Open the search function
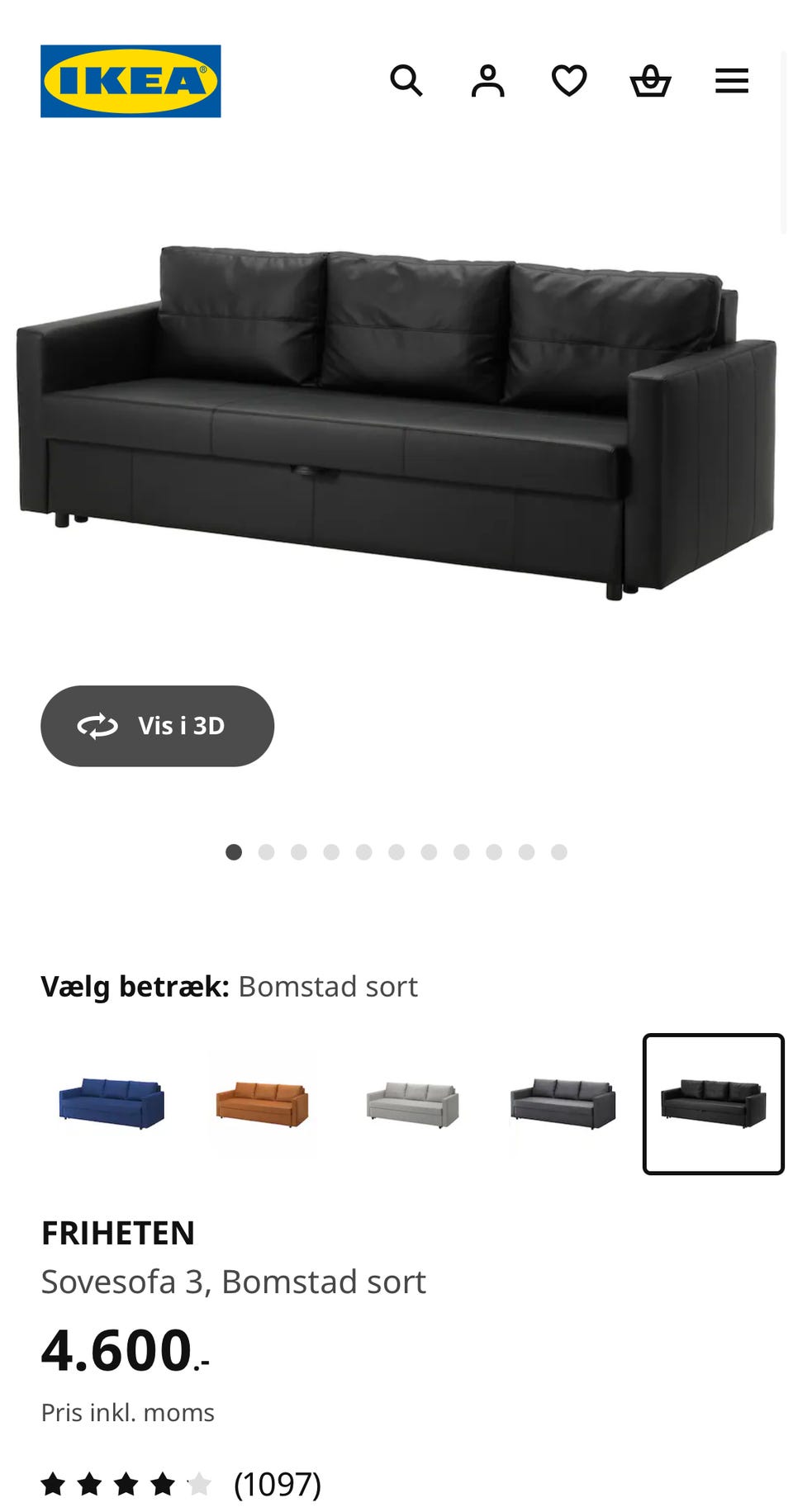 click(x=406, y=80)
